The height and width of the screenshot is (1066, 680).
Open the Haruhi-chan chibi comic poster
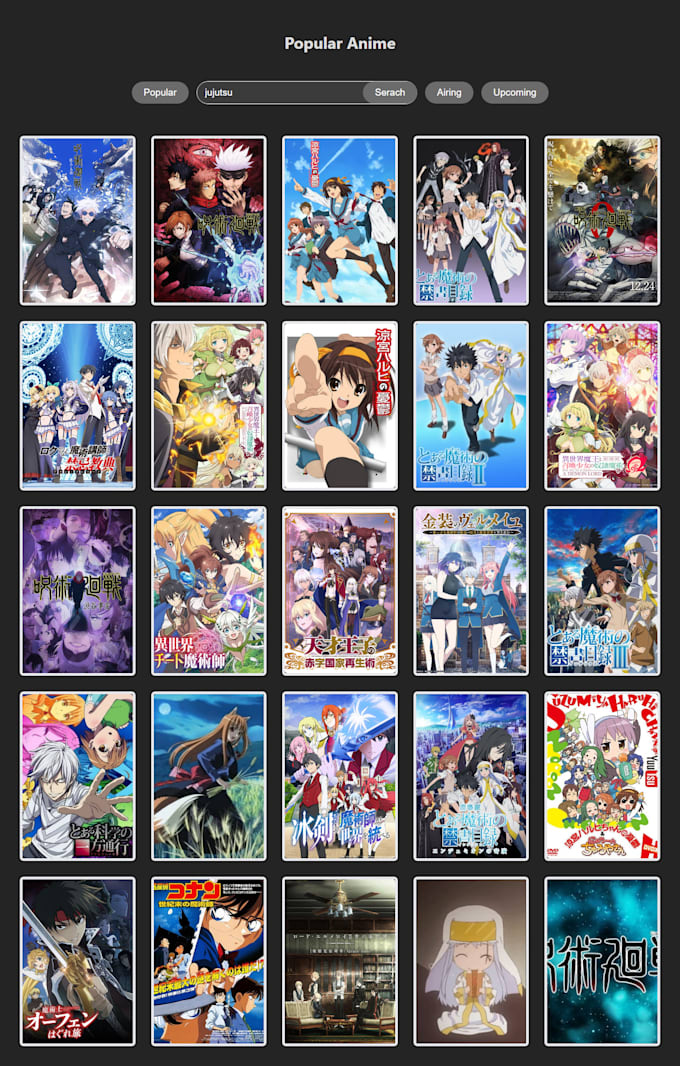[x=601, y=775]
